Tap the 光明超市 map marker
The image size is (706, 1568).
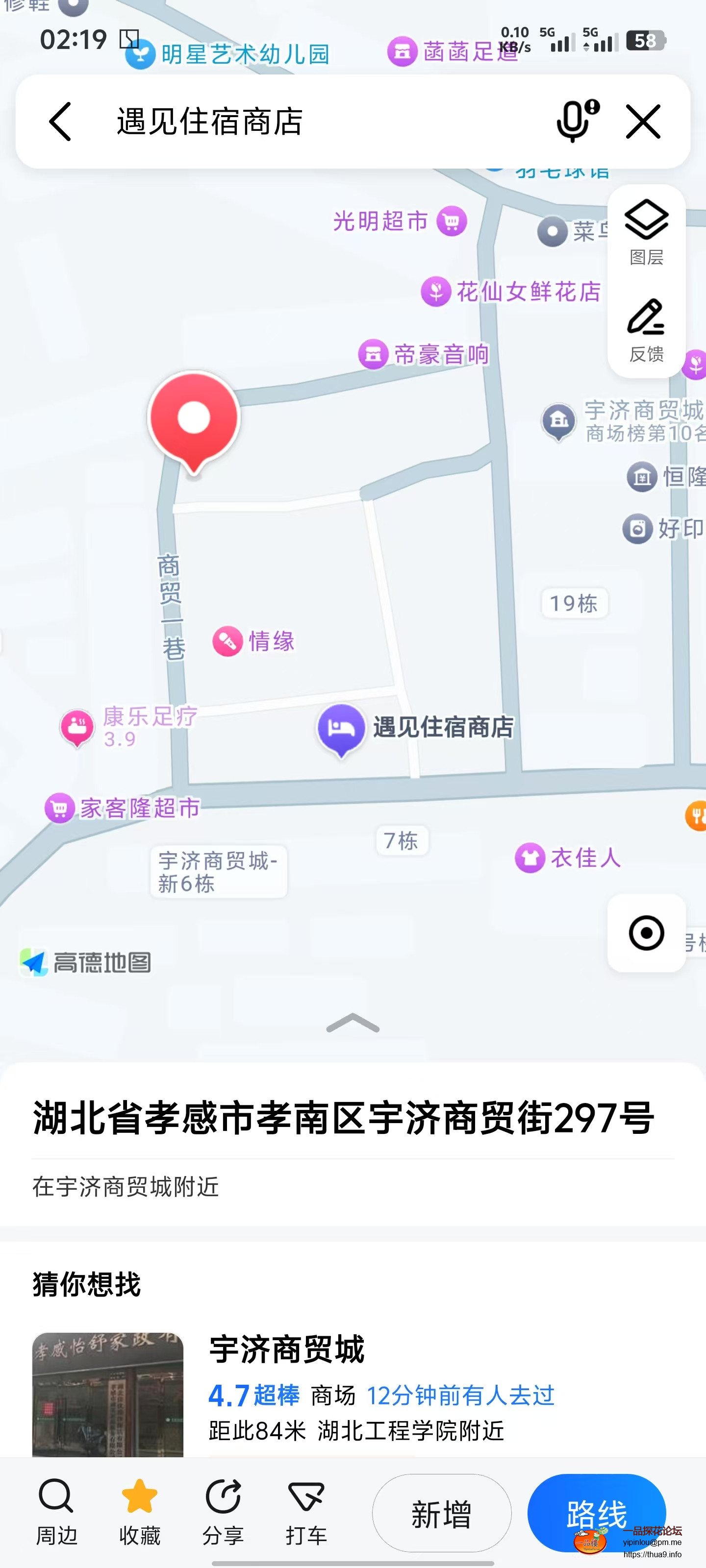click(x=452, y=221)
